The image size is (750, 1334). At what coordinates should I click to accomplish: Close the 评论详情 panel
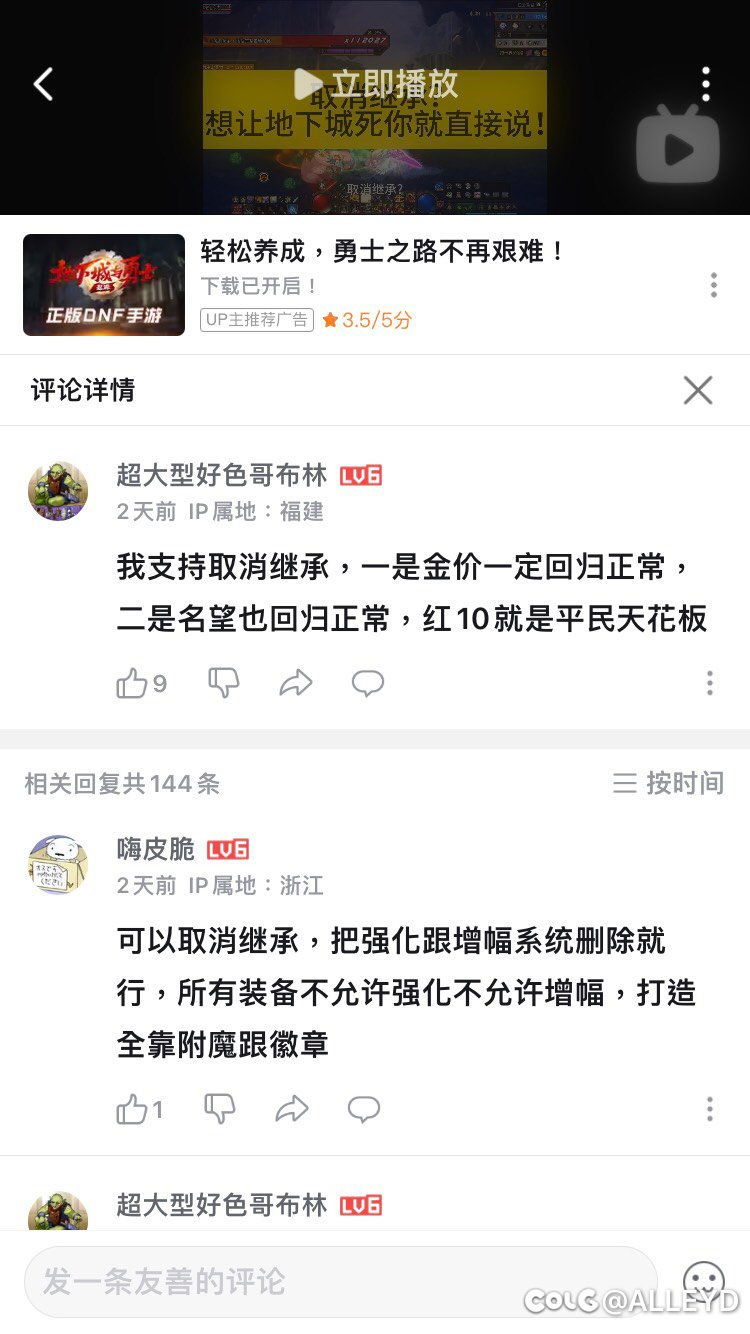point(698,390)
